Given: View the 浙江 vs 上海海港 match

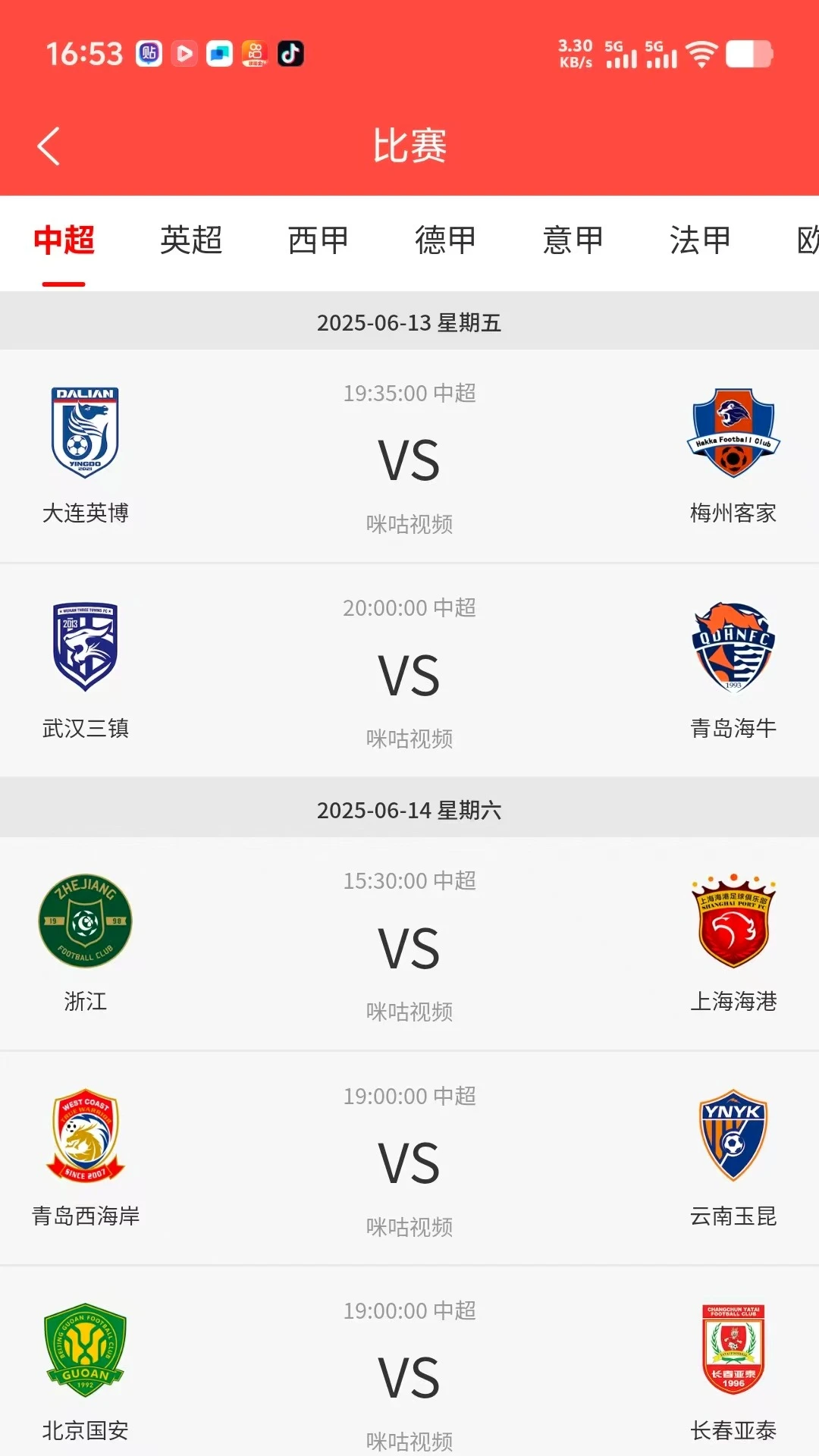Looking at the screenshot, I should 409,946.
